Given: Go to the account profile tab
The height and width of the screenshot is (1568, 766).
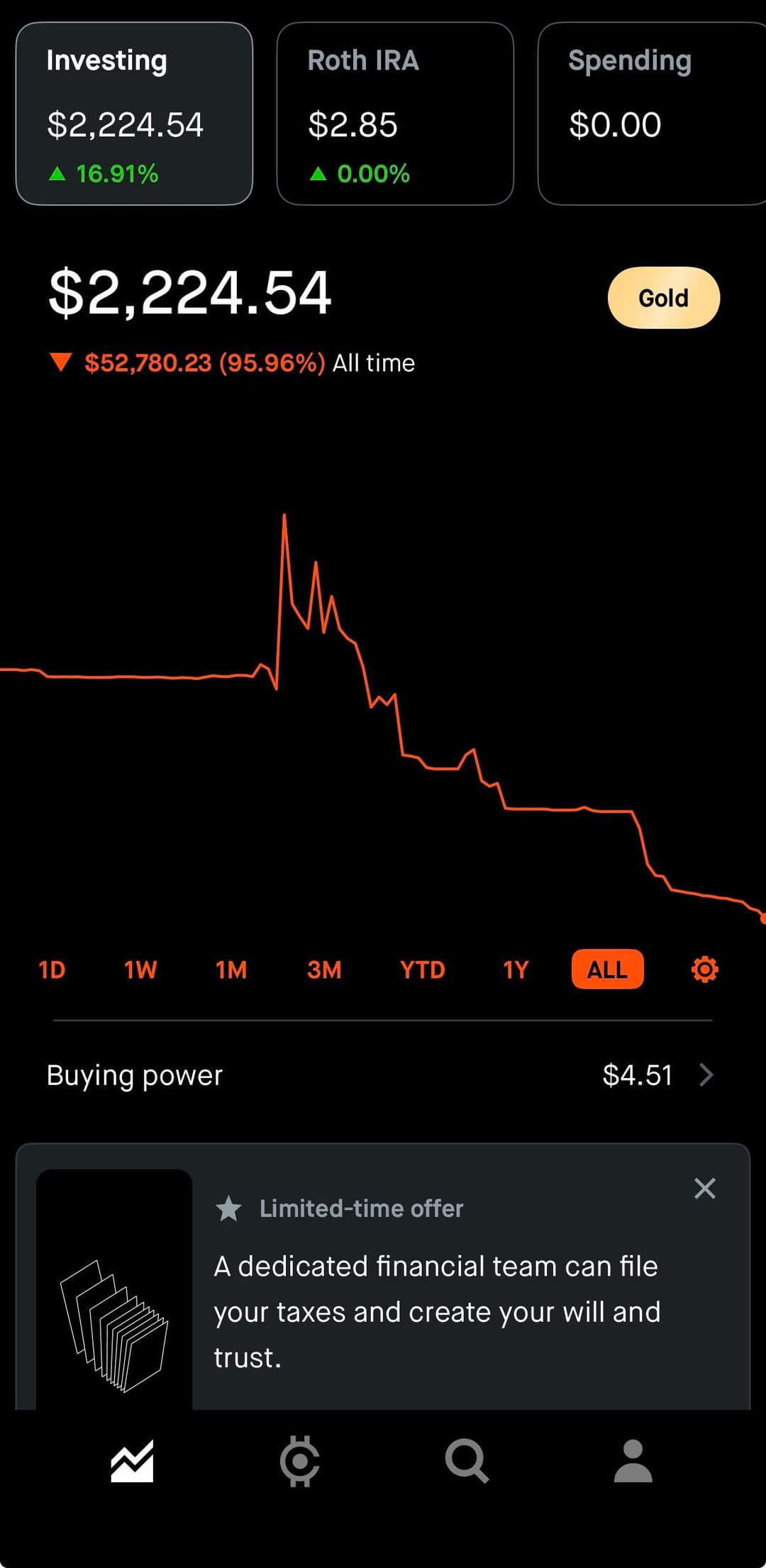Looking at the screenshot, I should pos(633,1462).
